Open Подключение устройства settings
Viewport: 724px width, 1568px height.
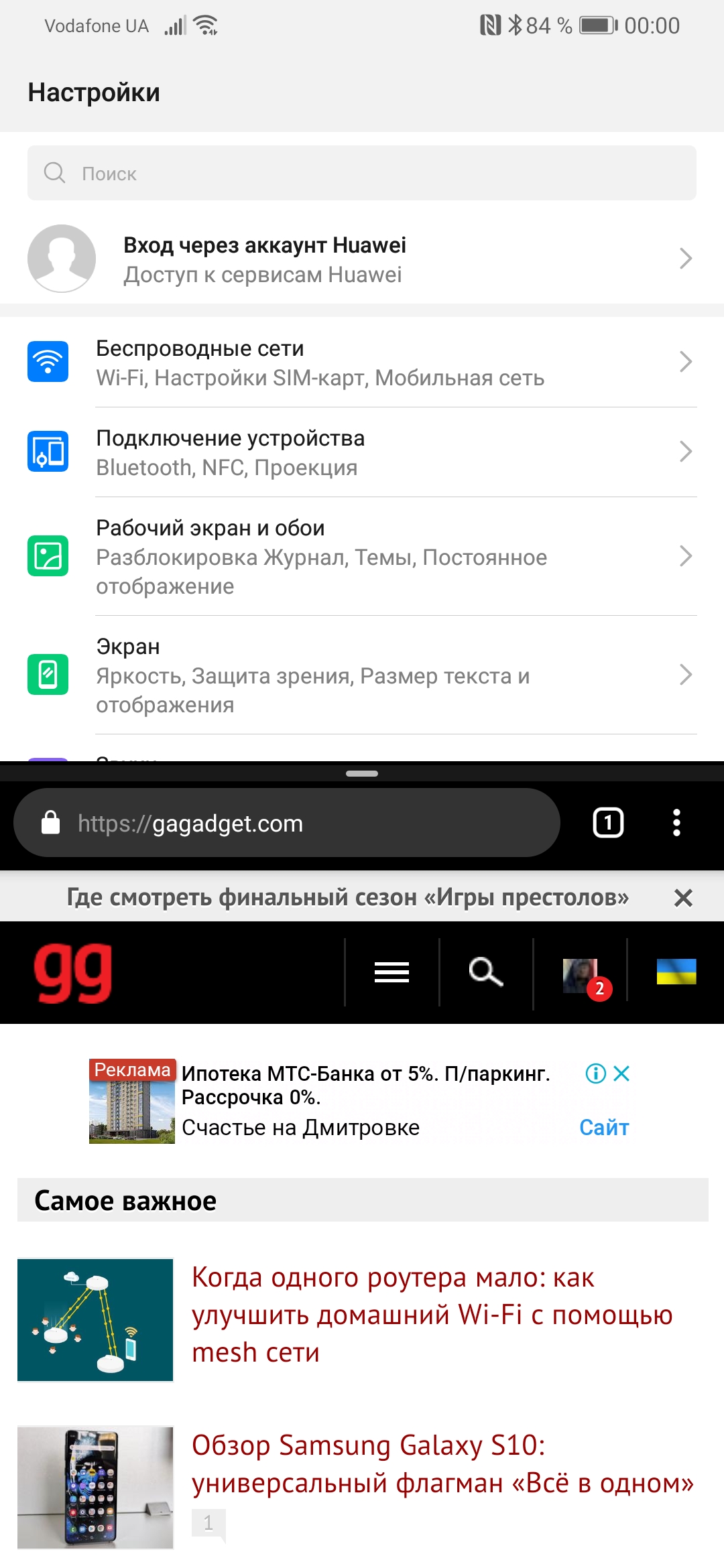362,452
